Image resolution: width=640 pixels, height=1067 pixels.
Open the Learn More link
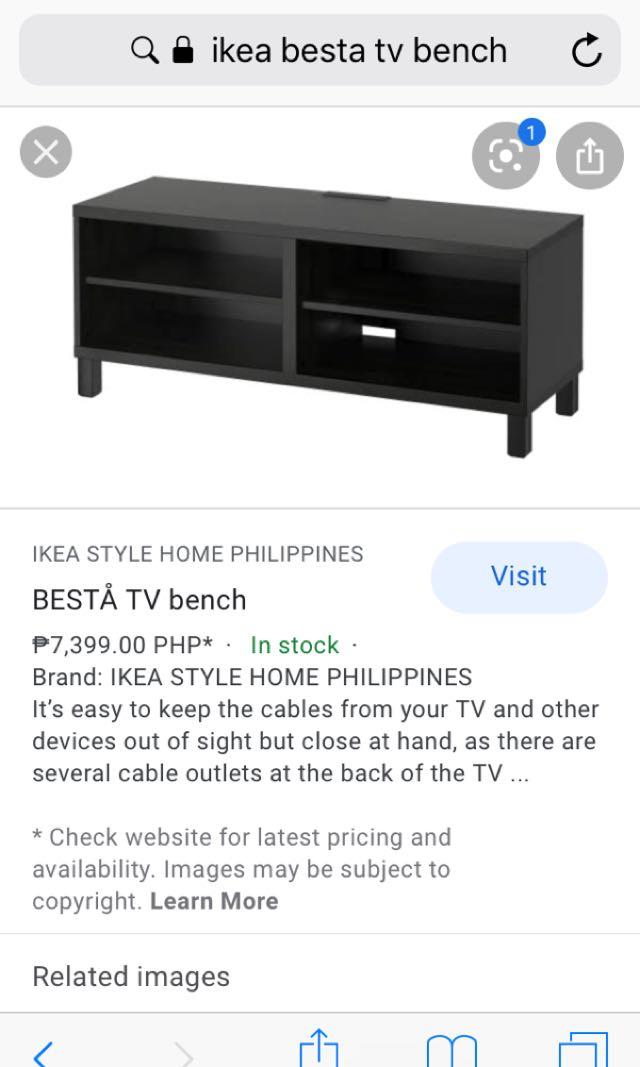[x=214, y=901]
